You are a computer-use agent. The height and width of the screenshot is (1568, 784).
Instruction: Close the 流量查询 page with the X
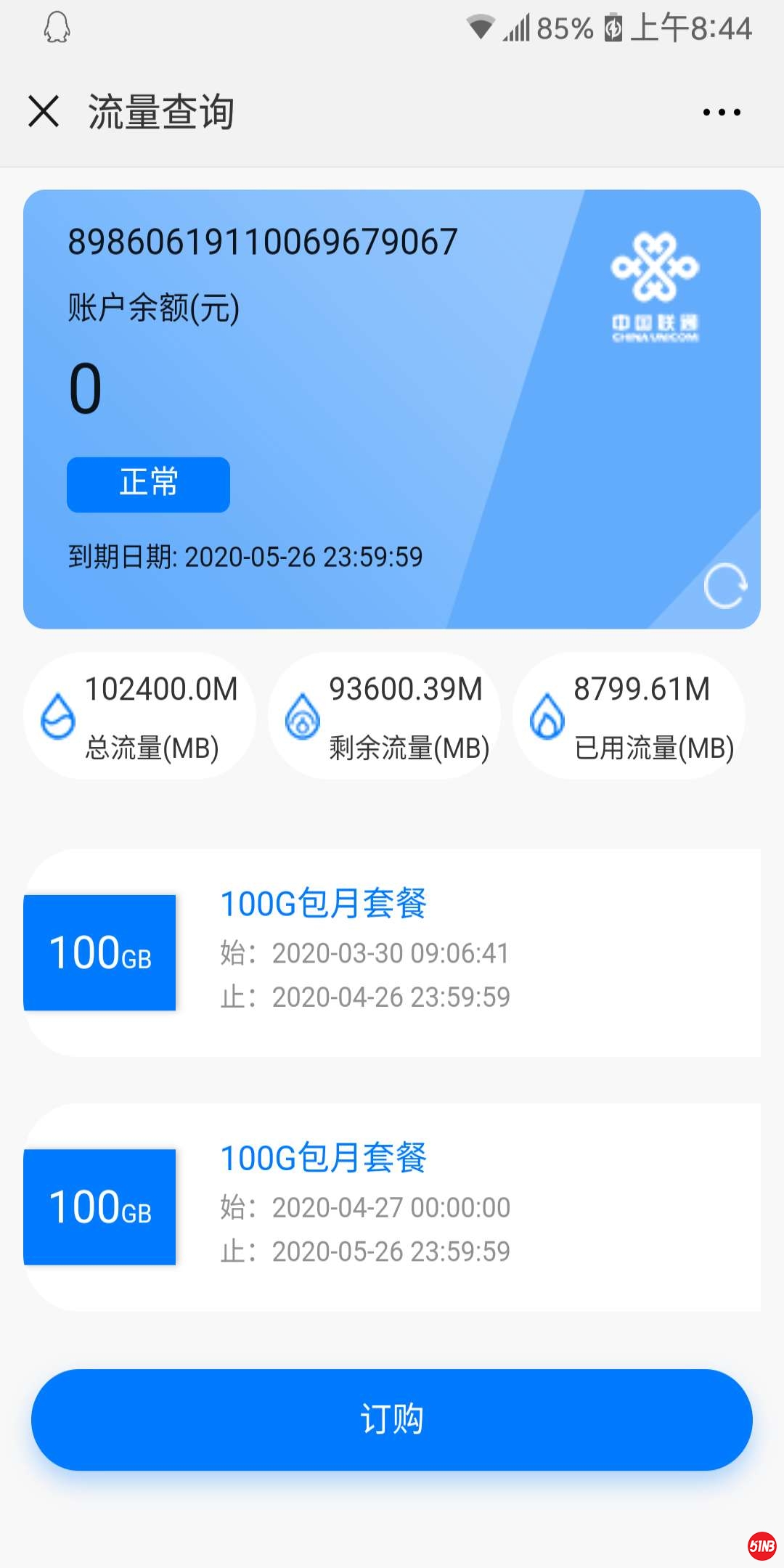[44, 110]
